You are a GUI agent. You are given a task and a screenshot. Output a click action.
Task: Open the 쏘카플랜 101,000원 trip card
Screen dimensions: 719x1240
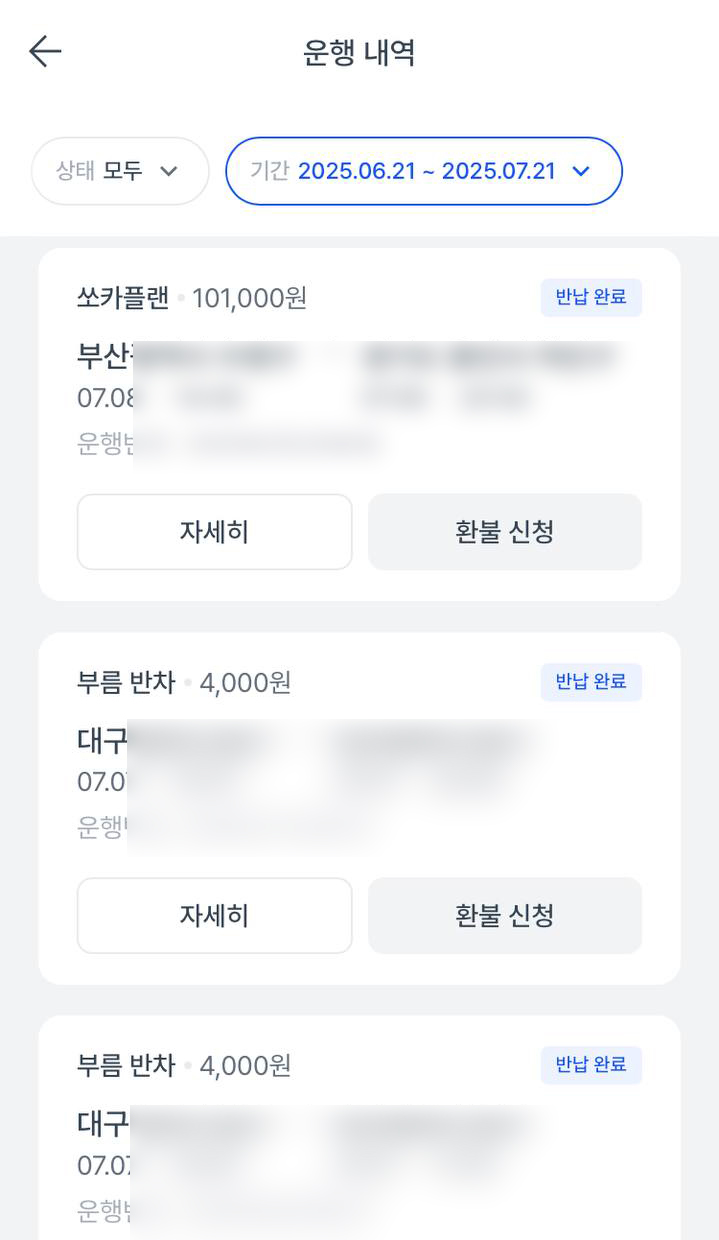coord(359,424)
